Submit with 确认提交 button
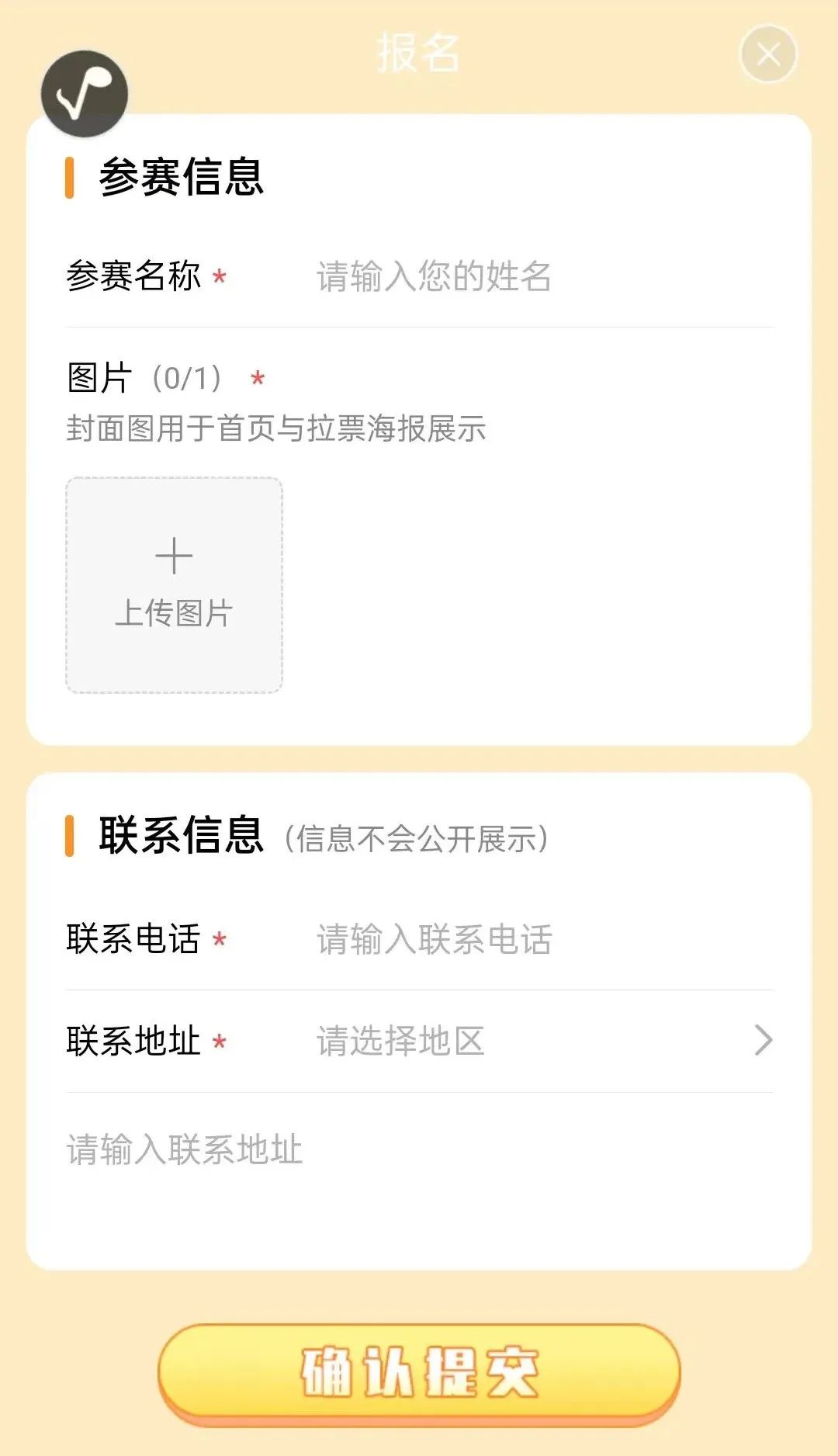The height and width of the screenshot is (1456, 838). coord(419,1372)
